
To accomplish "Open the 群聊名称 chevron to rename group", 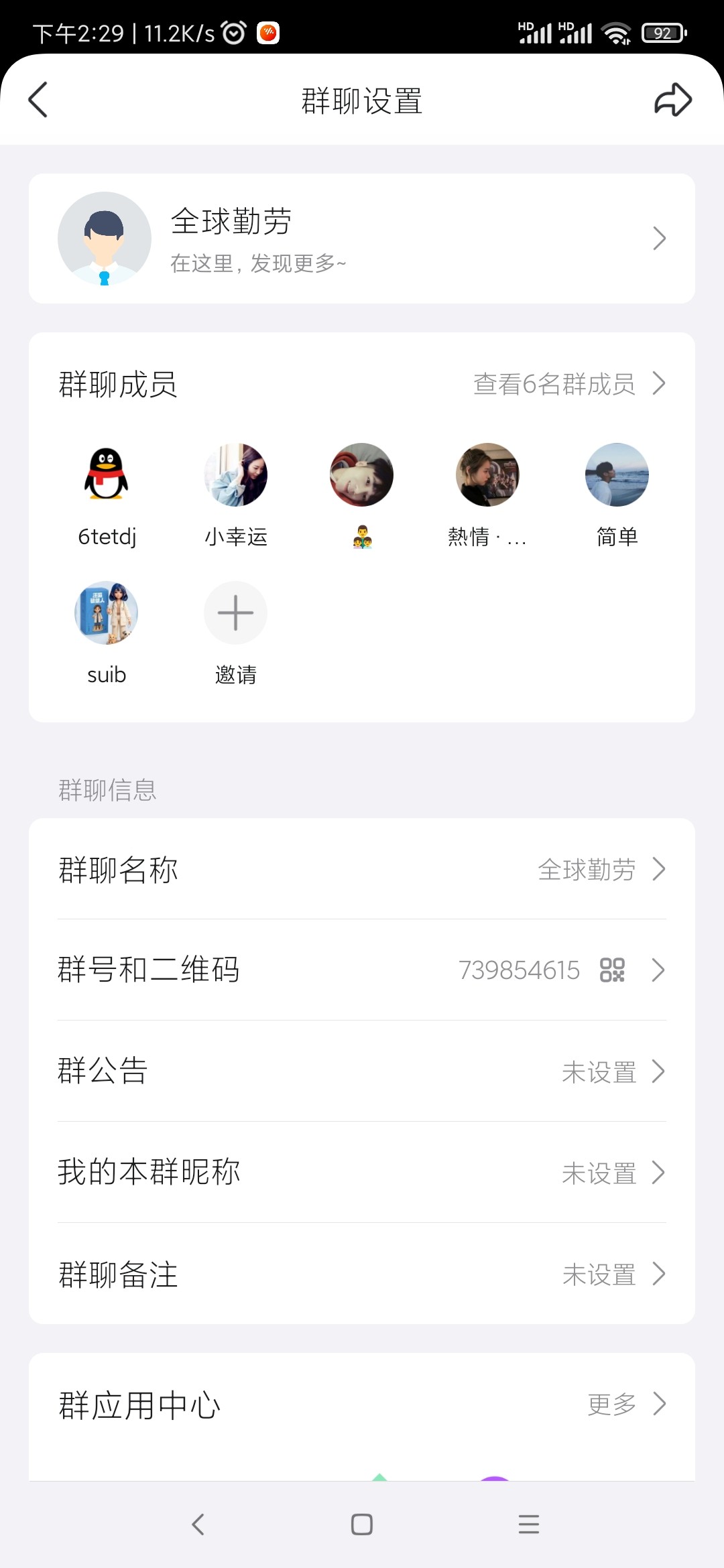I will click(659, 870).
